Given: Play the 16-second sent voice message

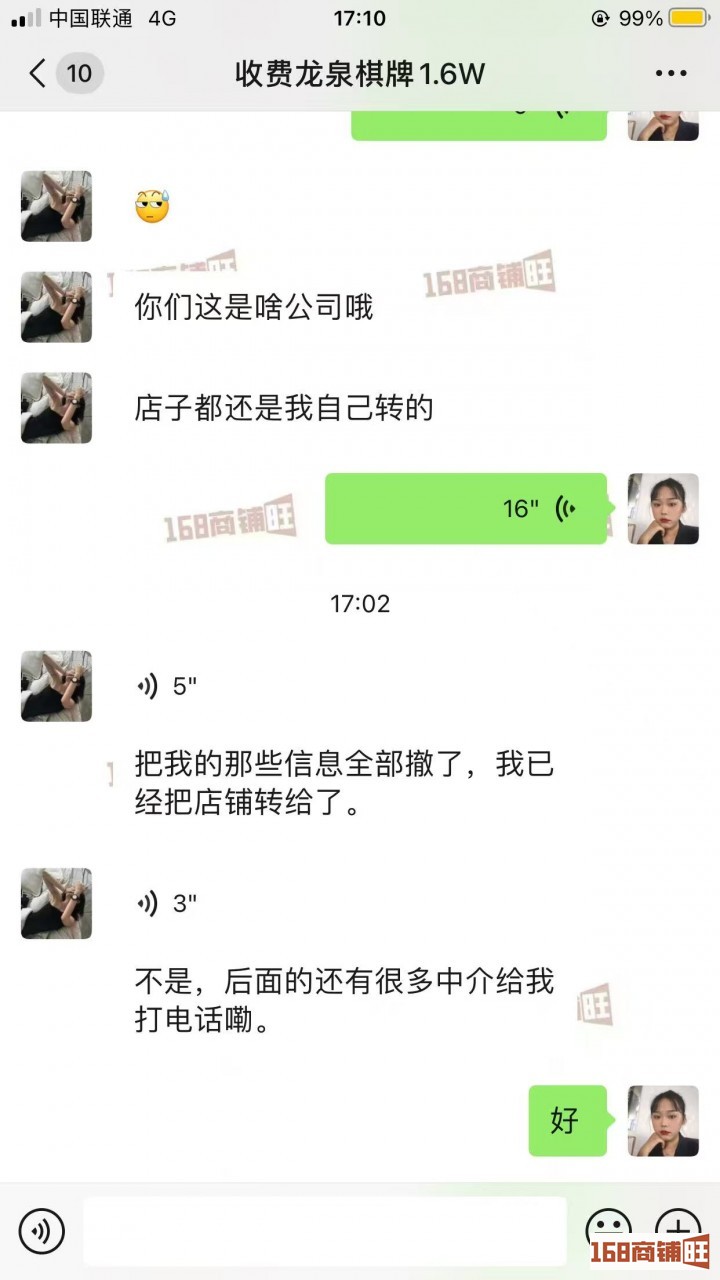Looking at the screenshot, I should pos(466,509).
